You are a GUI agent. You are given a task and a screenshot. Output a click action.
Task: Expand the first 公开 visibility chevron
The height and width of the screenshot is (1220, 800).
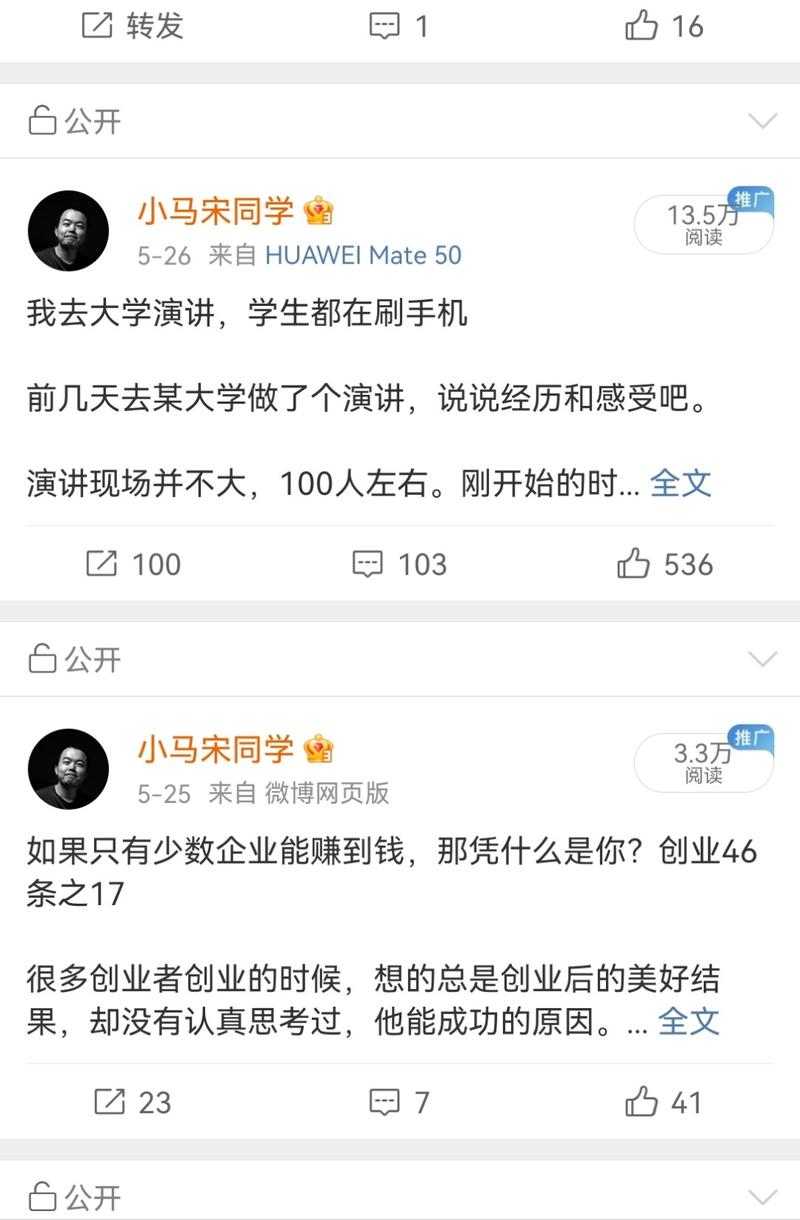click(x=762, y=120)
